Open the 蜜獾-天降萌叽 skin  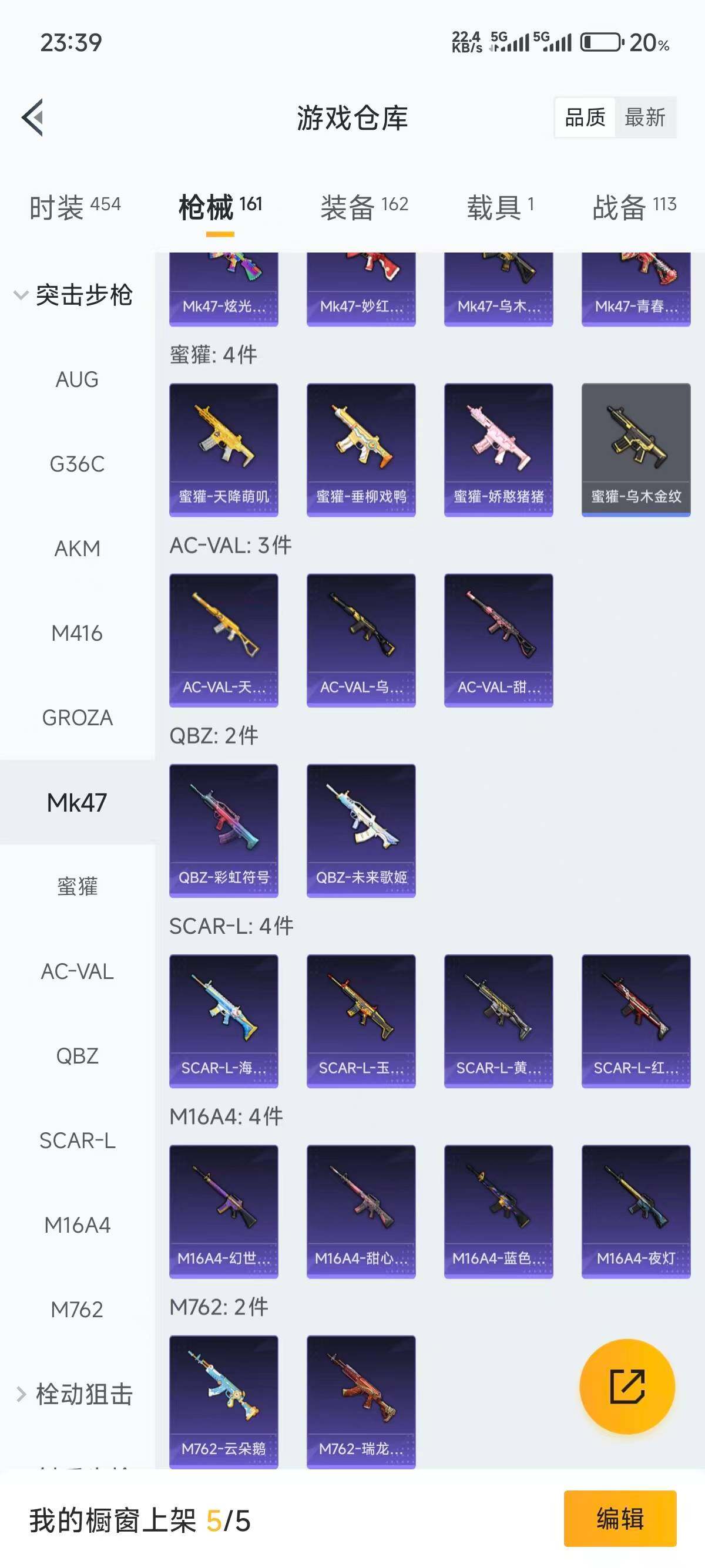(x=223, y=449)
